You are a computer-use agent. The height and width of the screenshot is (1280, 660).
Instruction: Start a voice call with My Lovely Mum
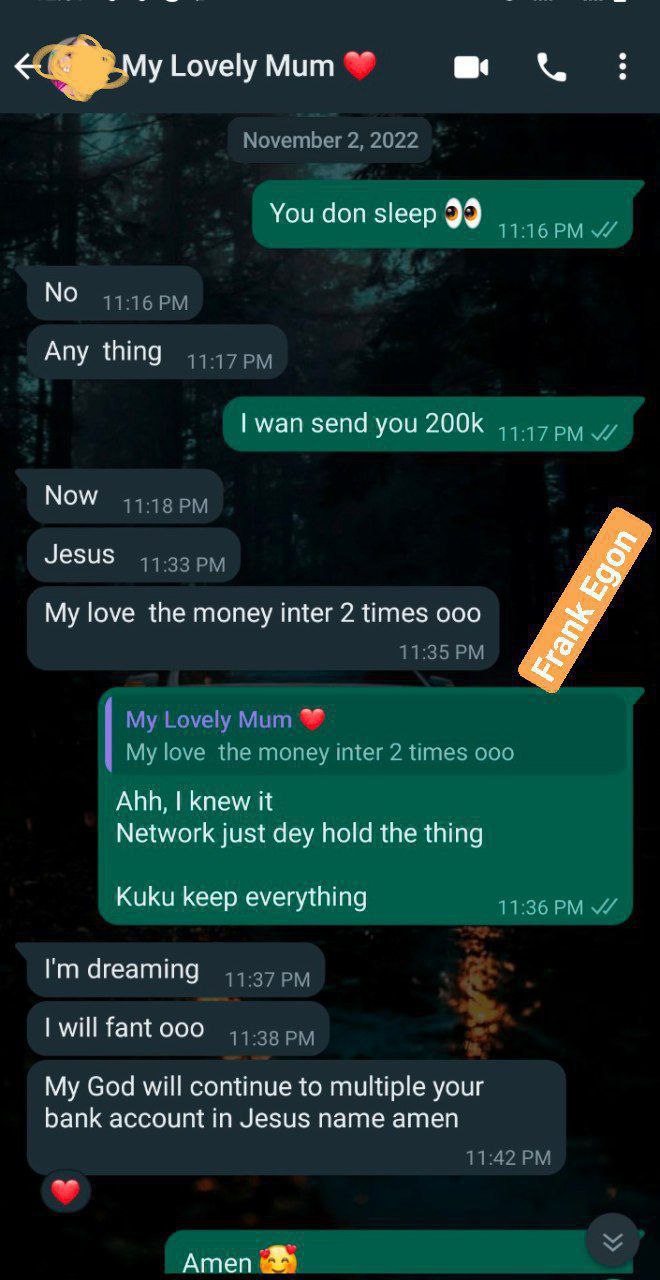pos(551,67)
